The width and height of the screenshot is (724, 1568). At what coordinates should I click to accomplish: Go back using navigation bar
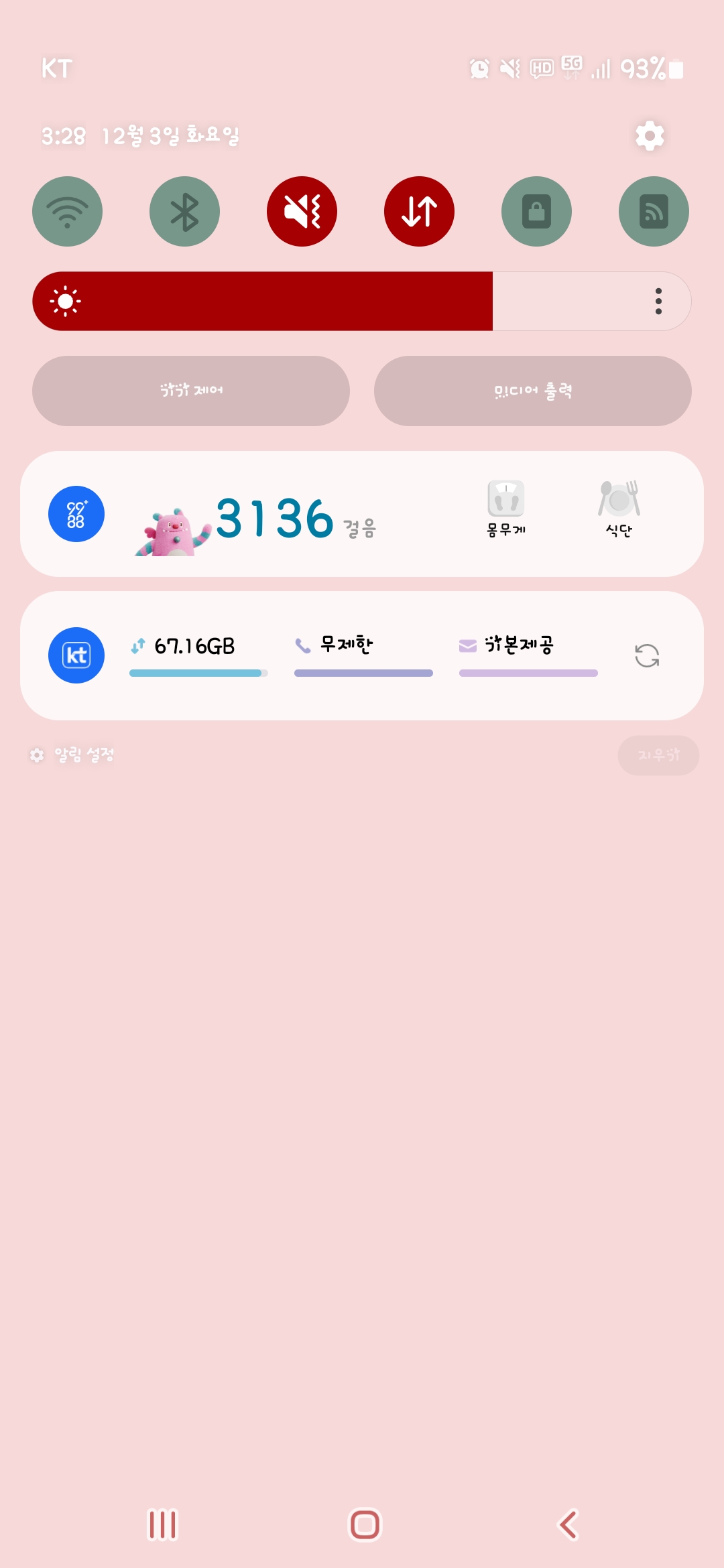(568, 1524)
